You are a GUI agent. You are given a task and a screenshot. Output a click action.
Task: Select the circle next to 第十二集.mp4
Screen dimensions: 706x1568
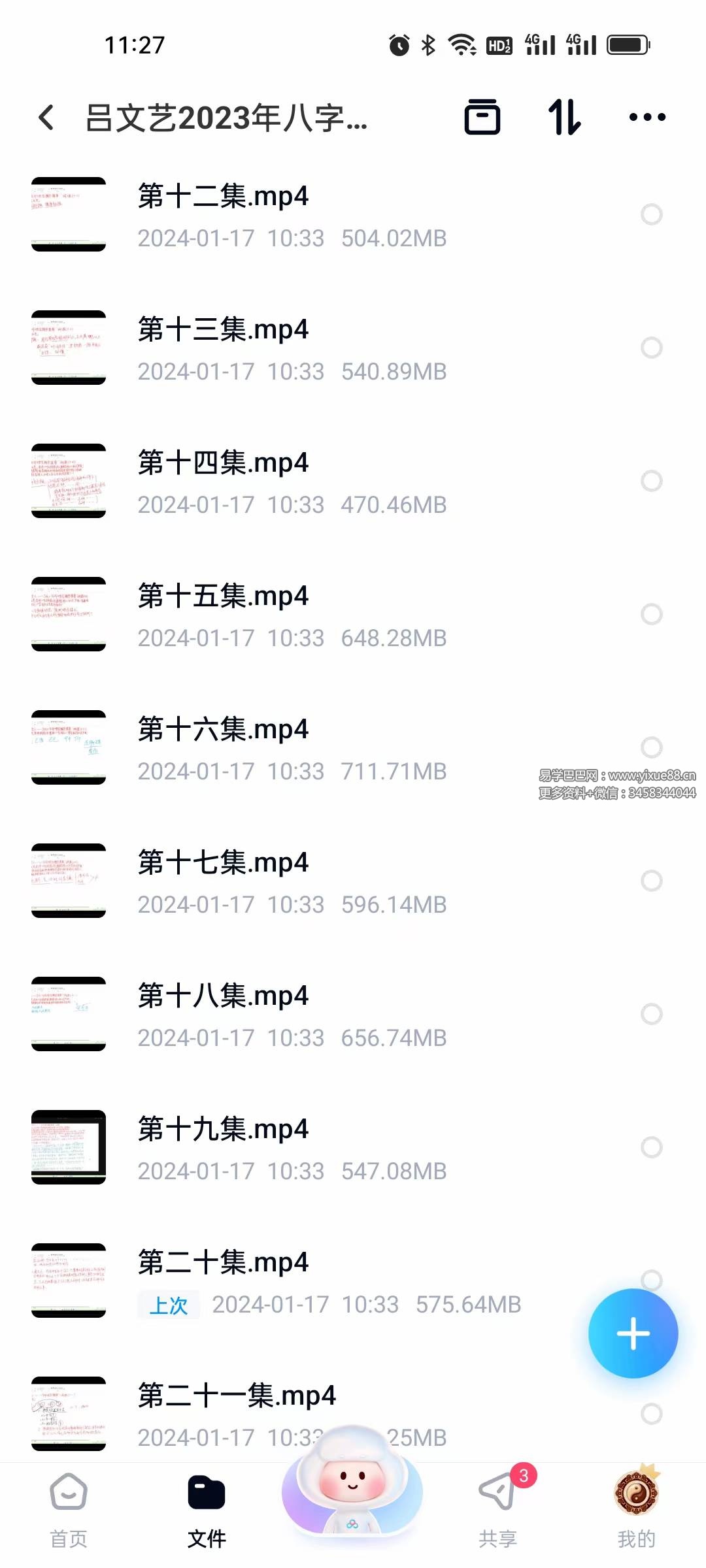pyautogui.click(x=650, y=214)
